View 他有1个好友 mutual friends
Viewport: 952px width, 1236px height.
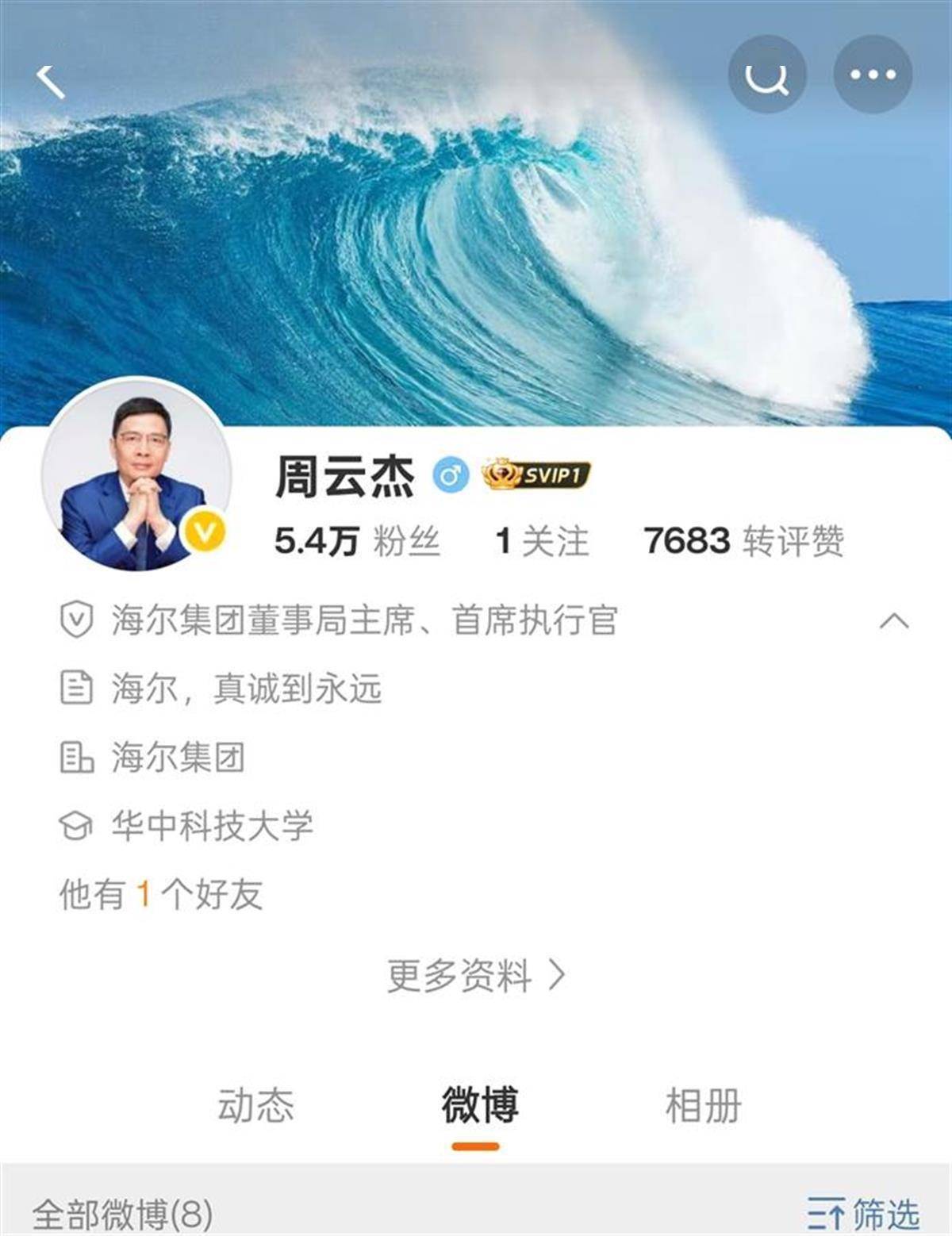click(161, 894)
